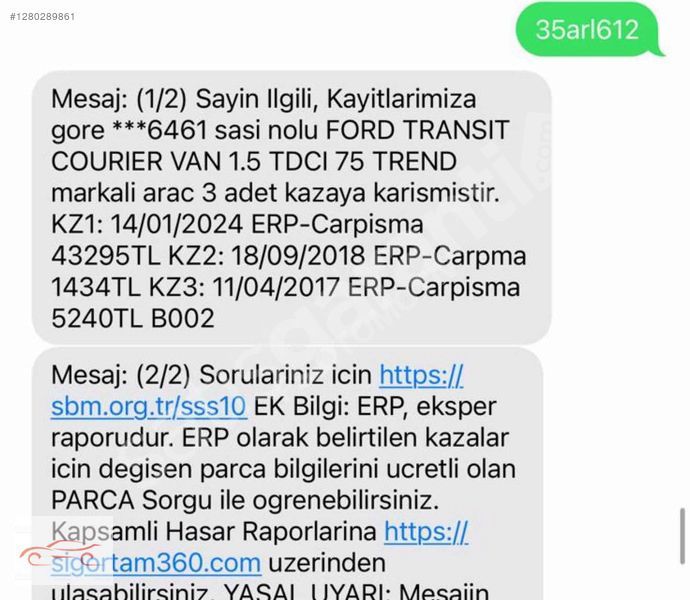
Task: Open the sbm.org.tr/sss10 link
Action: (148, 407)
